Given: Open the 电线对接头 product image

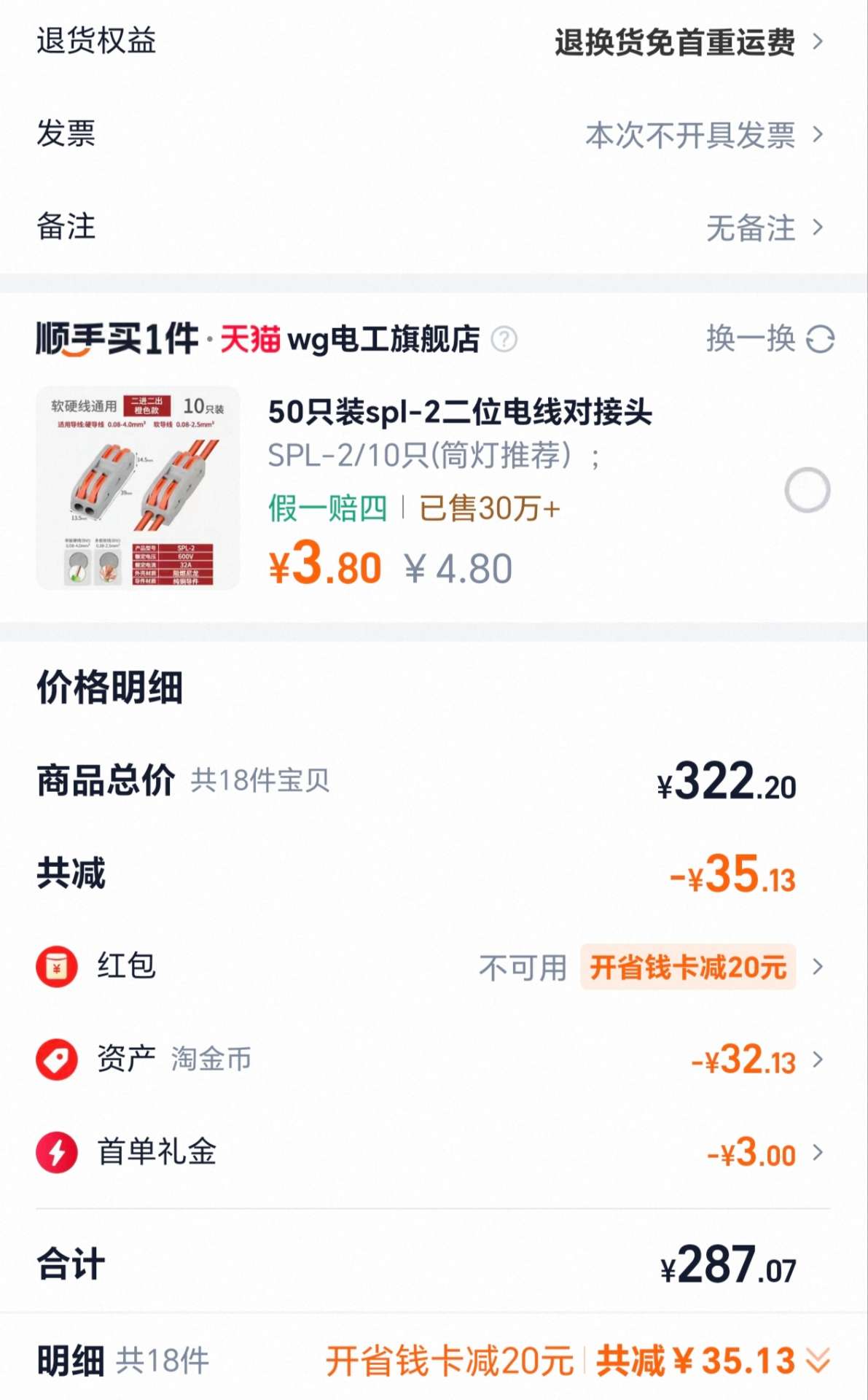Looking at the screenshot, I should pos(138,488).
